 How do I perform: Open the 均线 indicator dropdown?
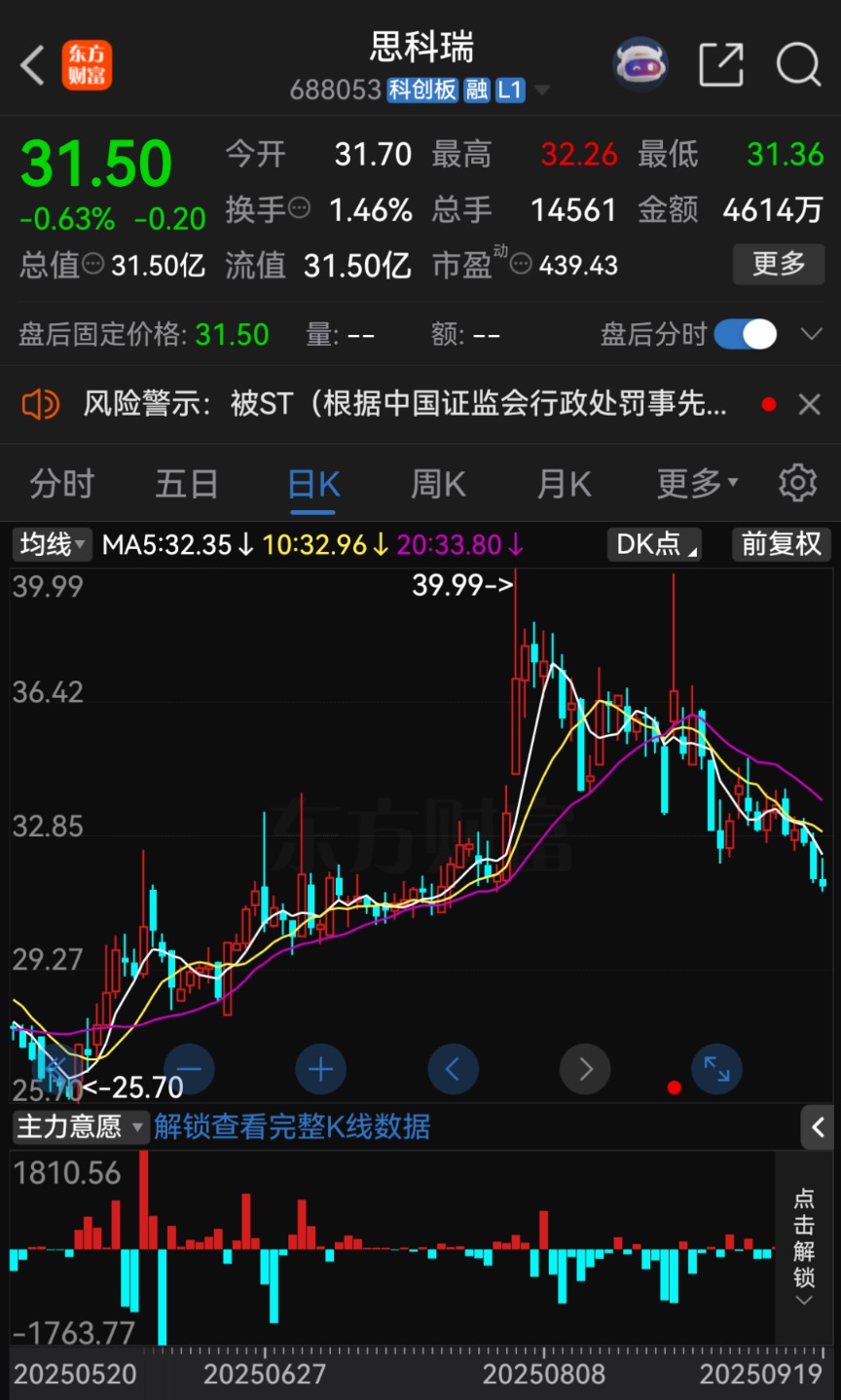point(53,544)
